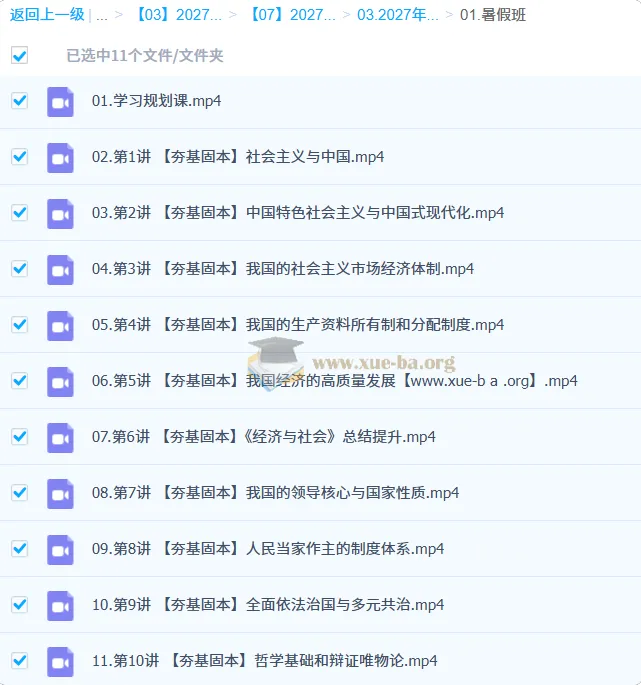Open 05.第4讲 我国的生产资料所有制和分配制度.mp4
Viewport: 641px width, 685px height.
298,325
